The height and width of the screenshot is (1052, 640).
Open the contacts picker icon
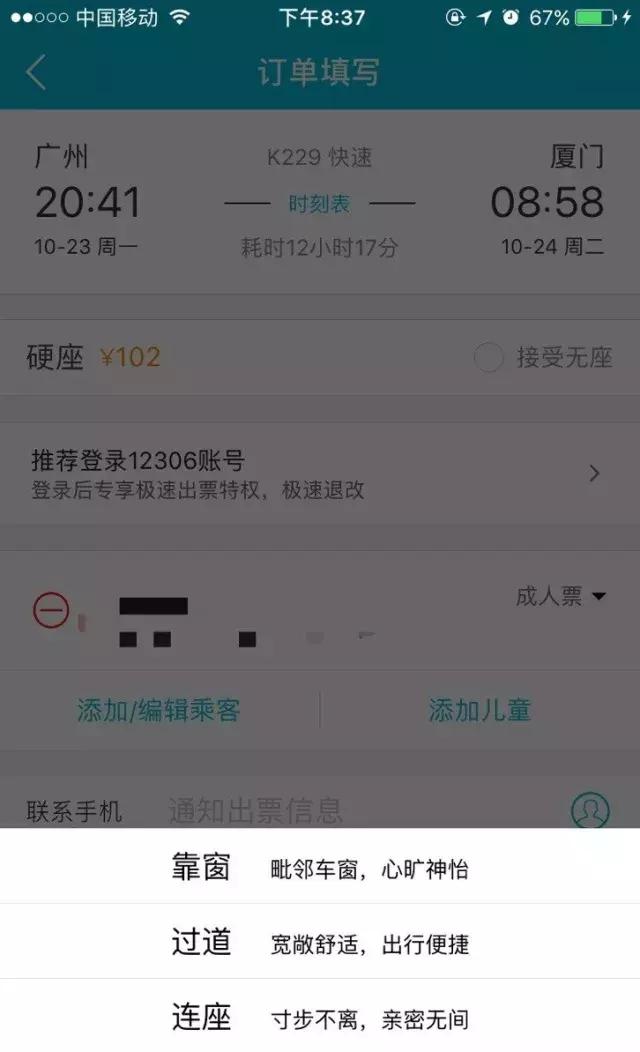coord(590,810)
